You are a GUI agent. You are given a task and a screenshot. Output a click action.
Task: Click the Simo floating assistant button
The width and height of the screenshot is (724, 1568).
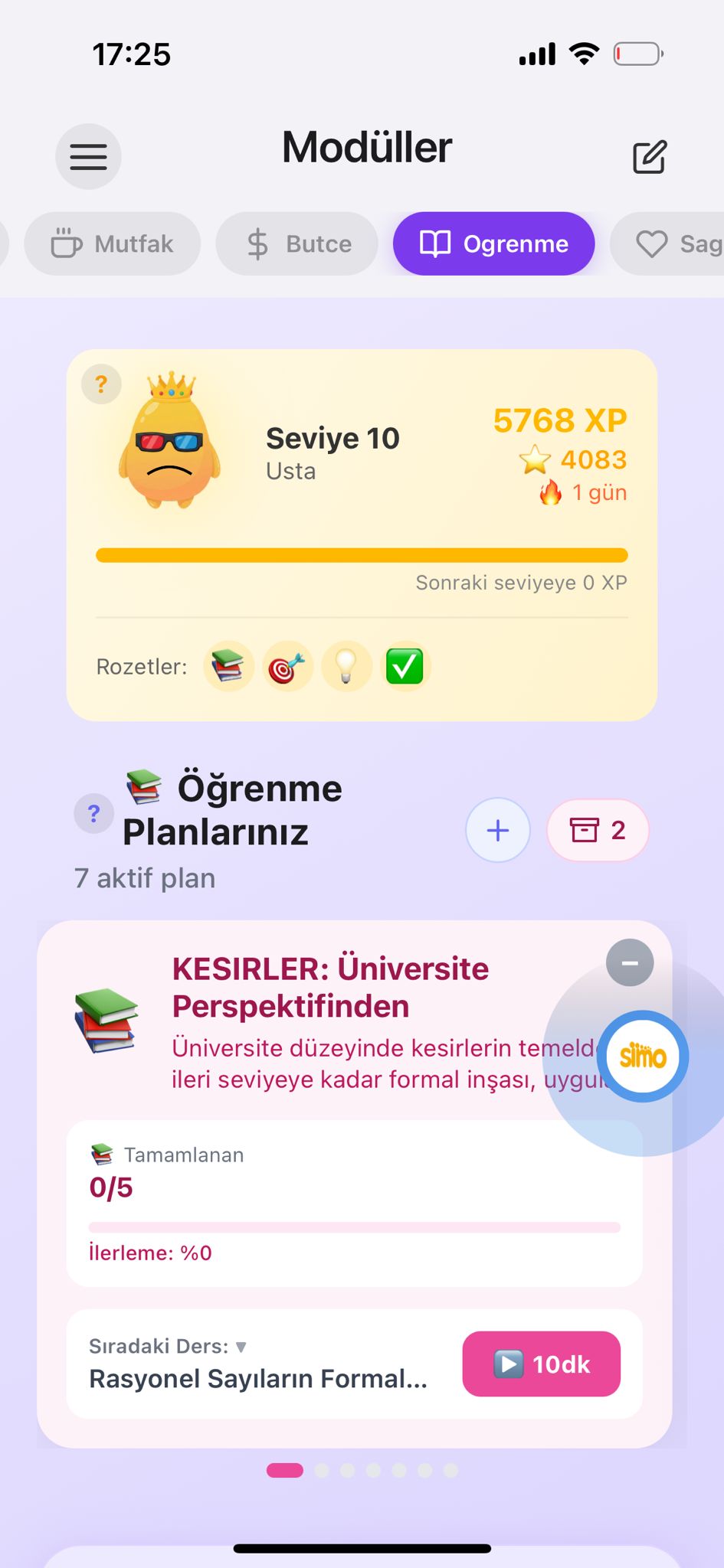tap(643, 1057)
